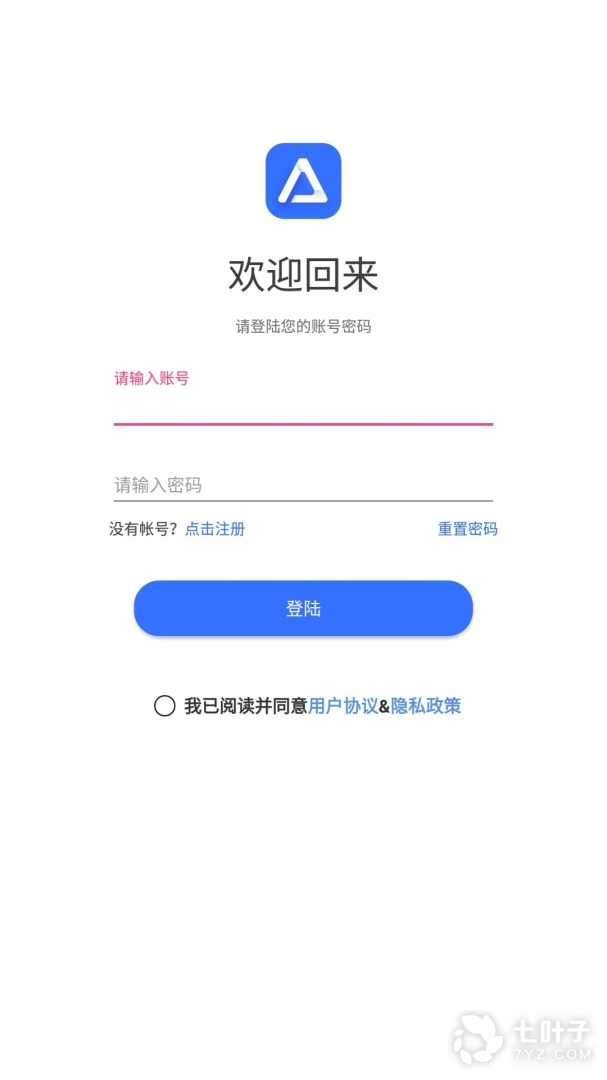Check the 我已阅读并同意 agreement checkbox

click(165, 706)
